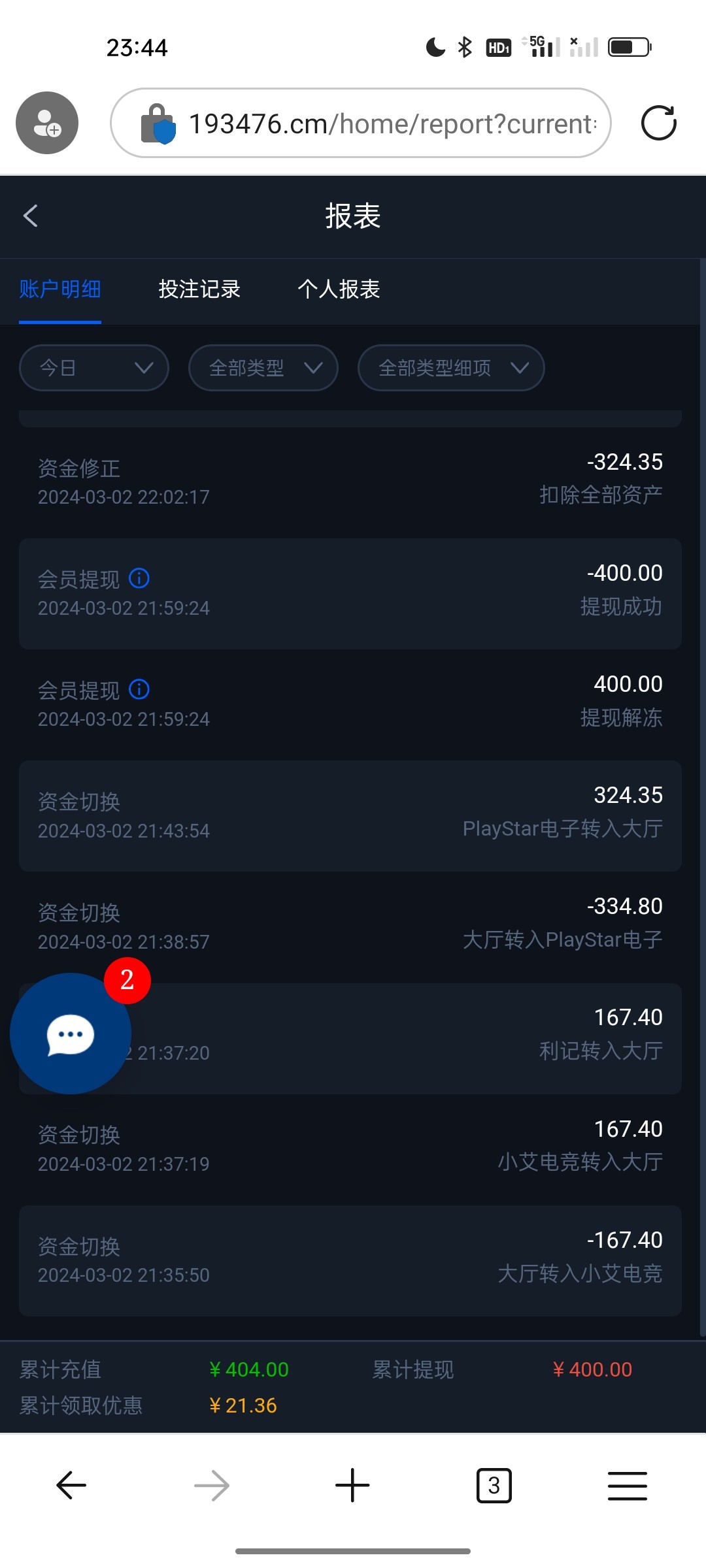Show the open tabs switcher

click(x=494, y=1486)
